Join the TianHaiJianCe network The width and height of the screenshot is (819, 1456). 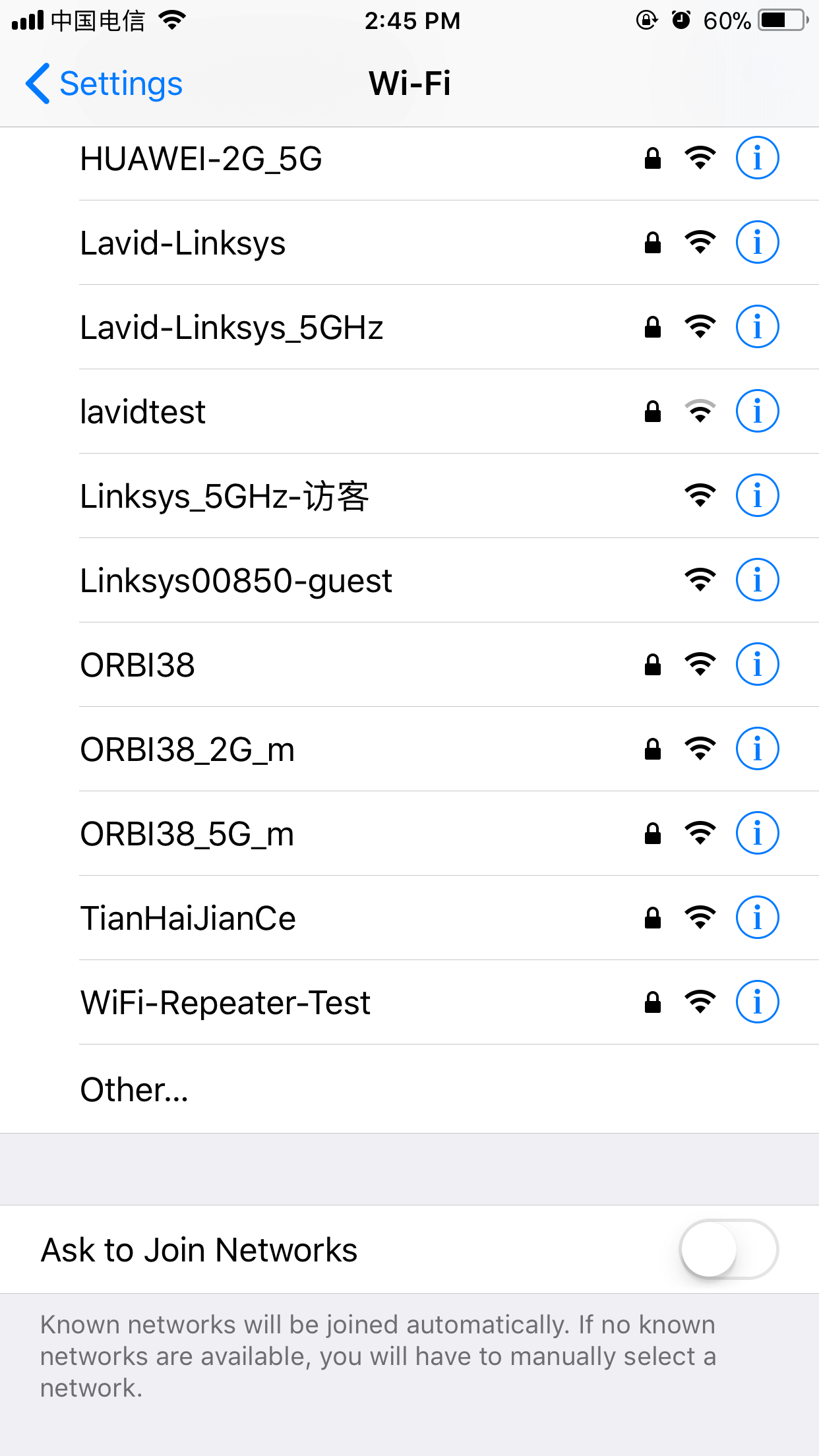click(x=409, y=918)
